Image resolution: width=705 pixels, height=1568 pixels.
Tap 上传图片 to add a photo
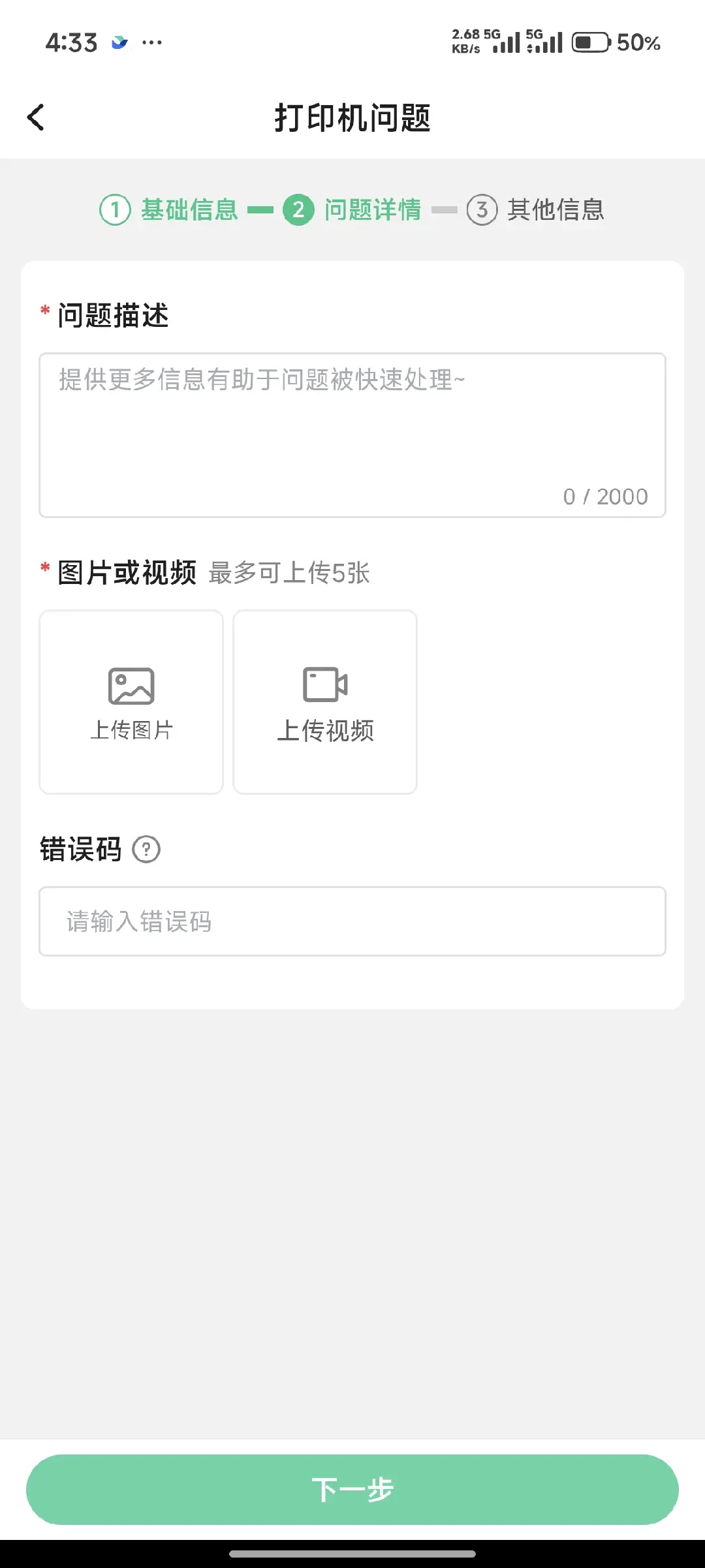(x=131, y=702)
